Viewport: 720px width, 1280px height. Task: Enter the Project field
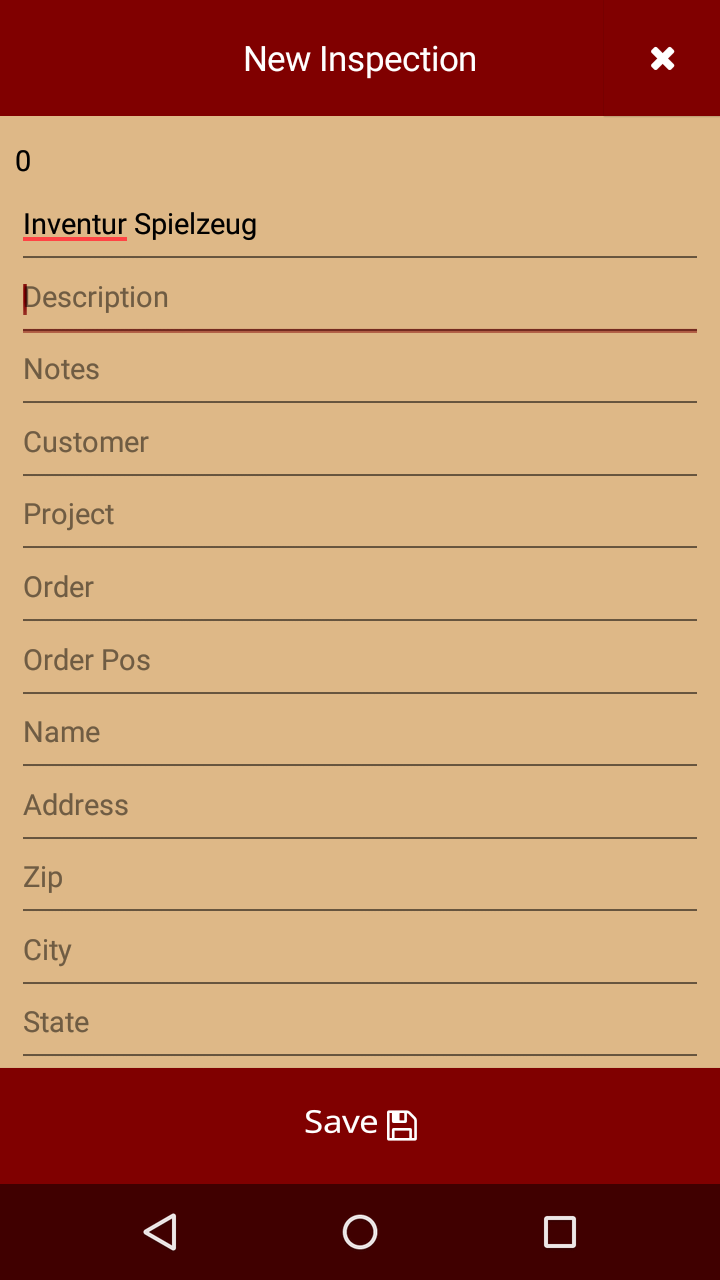360,515
